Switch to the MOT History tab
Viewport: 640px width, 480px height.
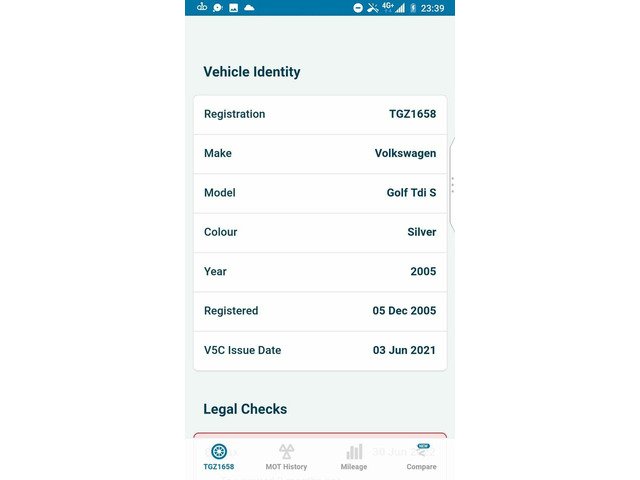286,457
